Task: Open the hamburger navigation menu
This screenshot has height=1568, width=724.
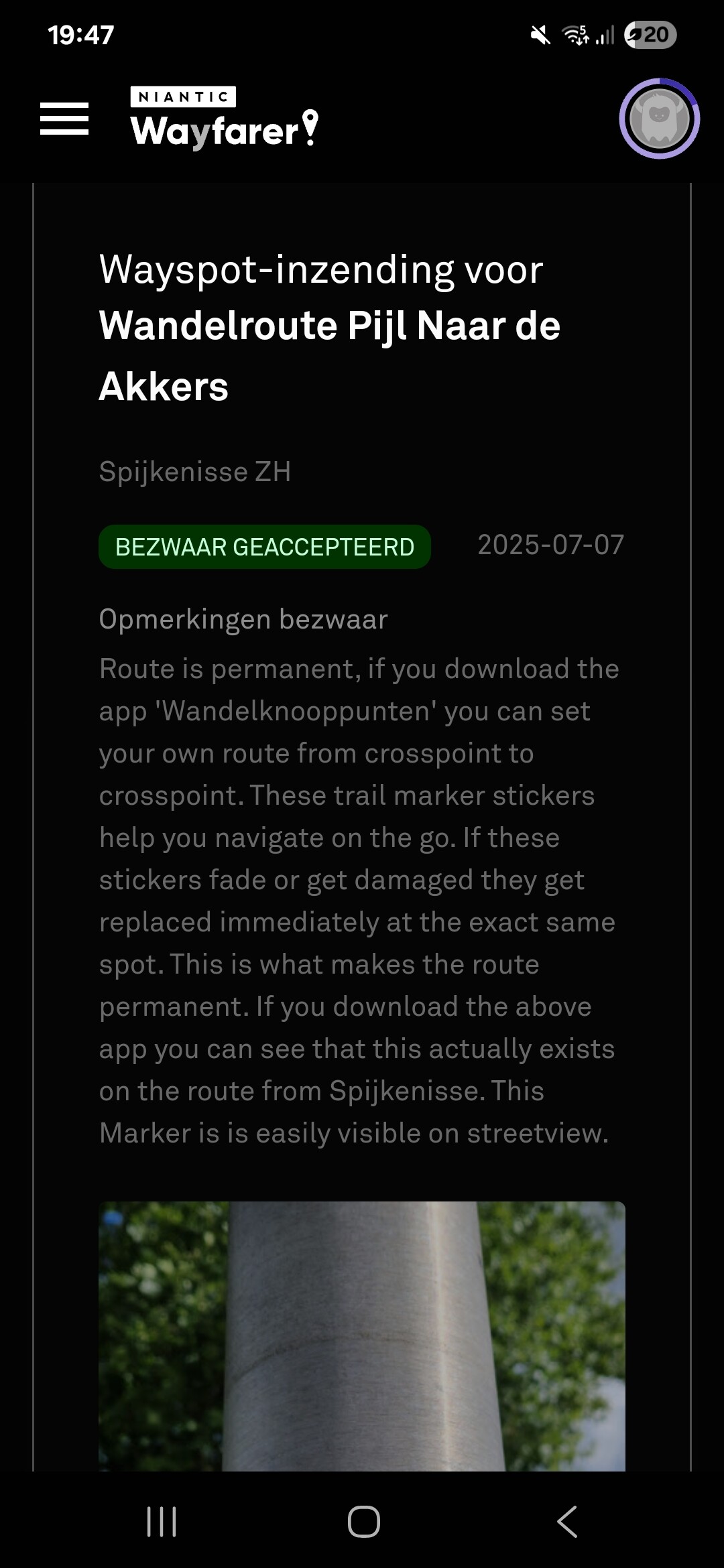Action: point(64,119)
